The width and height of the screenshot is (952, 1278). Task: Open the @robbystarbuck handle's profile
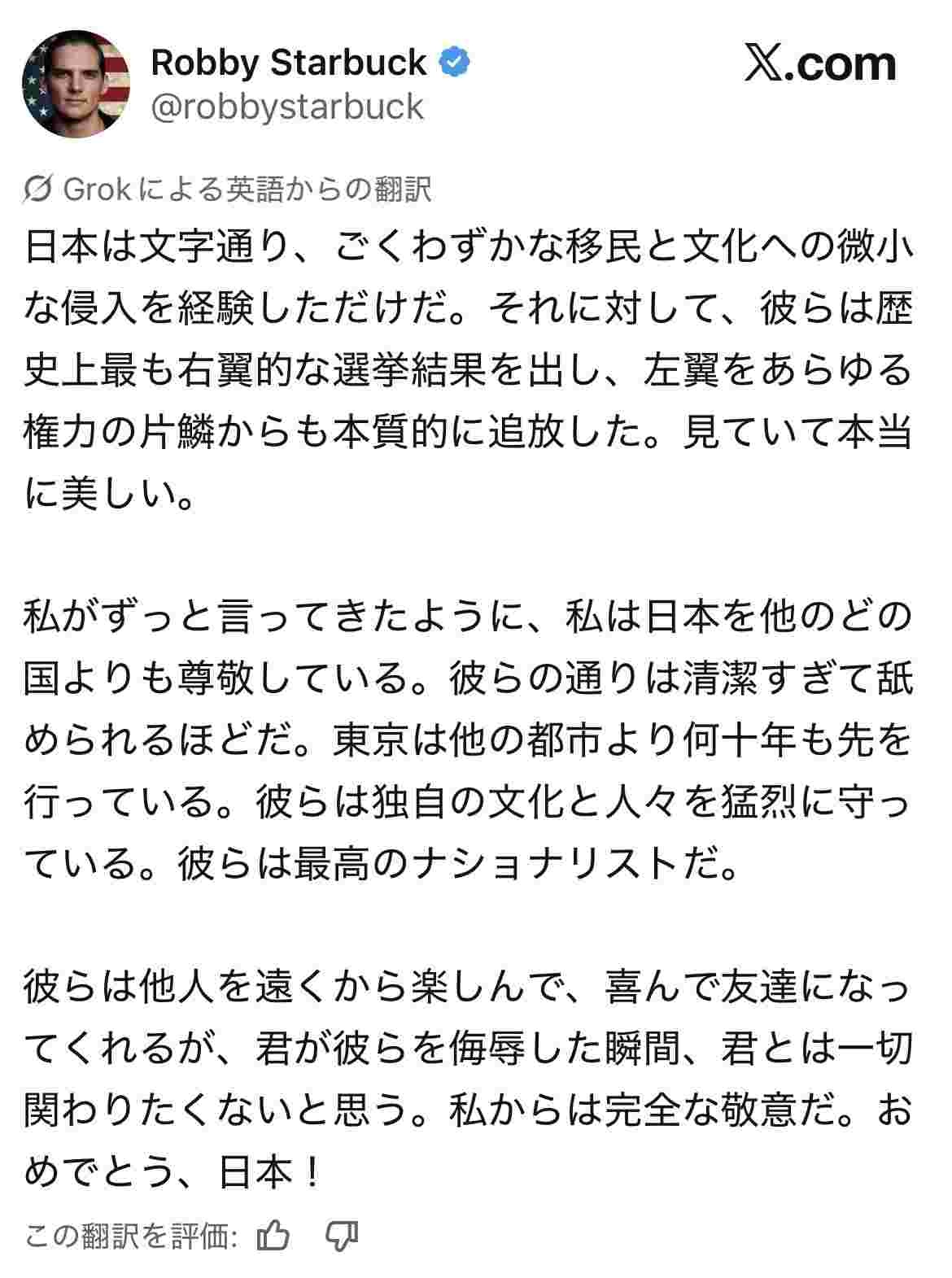(287, 107)
